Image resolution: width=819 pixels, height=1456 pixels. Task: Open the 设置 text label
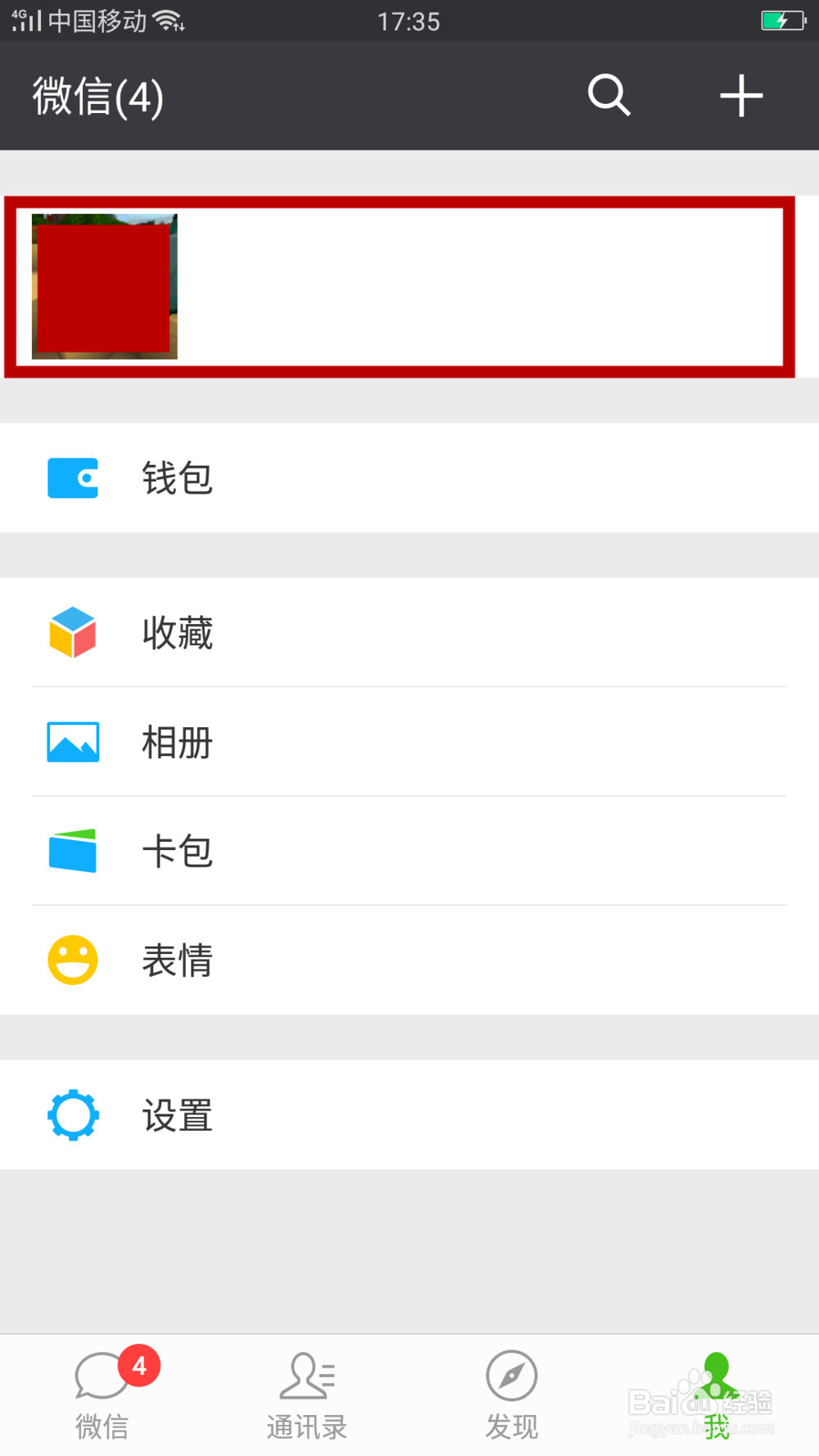[177, 1115]
